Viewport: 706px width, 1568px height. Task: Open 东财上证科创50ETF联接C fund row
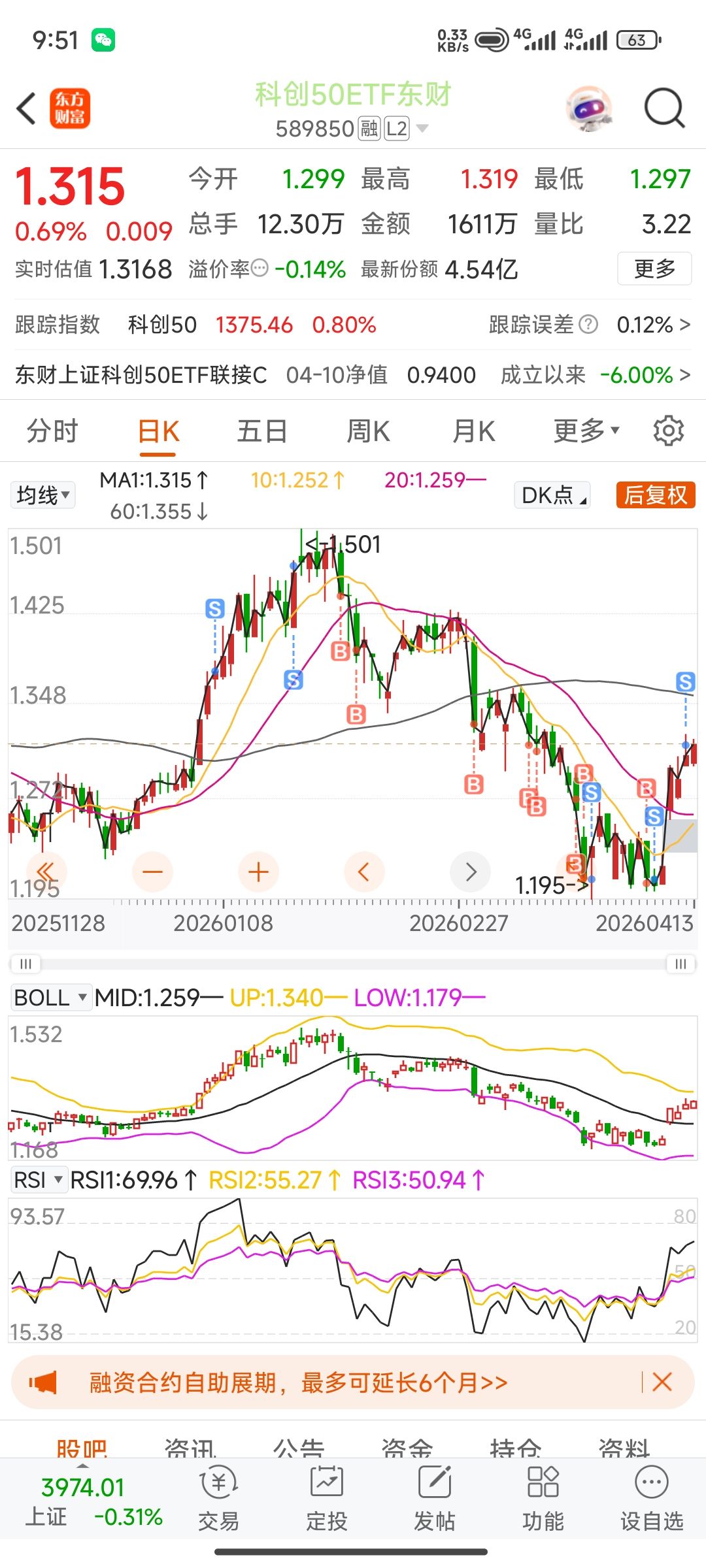click(x=353, y=374)
